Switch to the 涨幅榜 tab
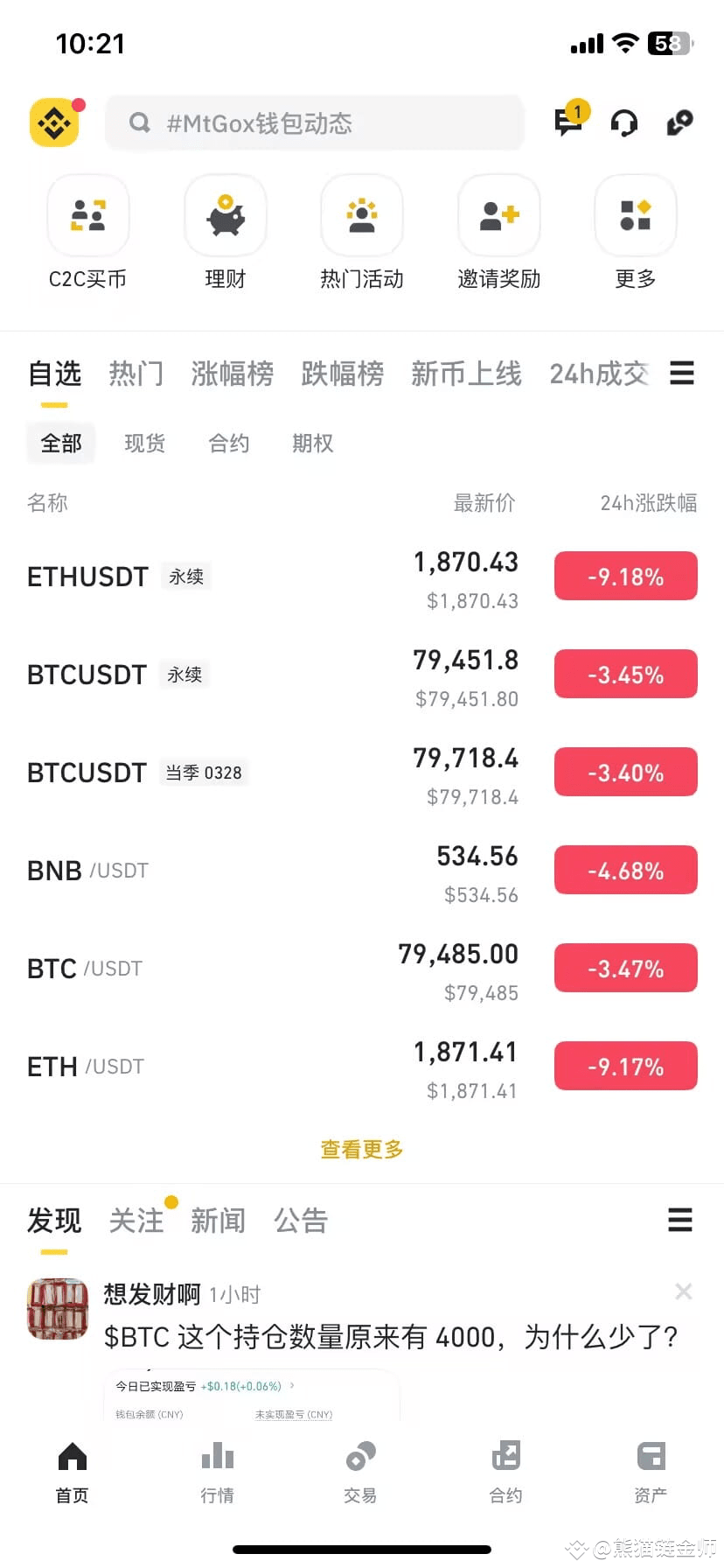 233,374
